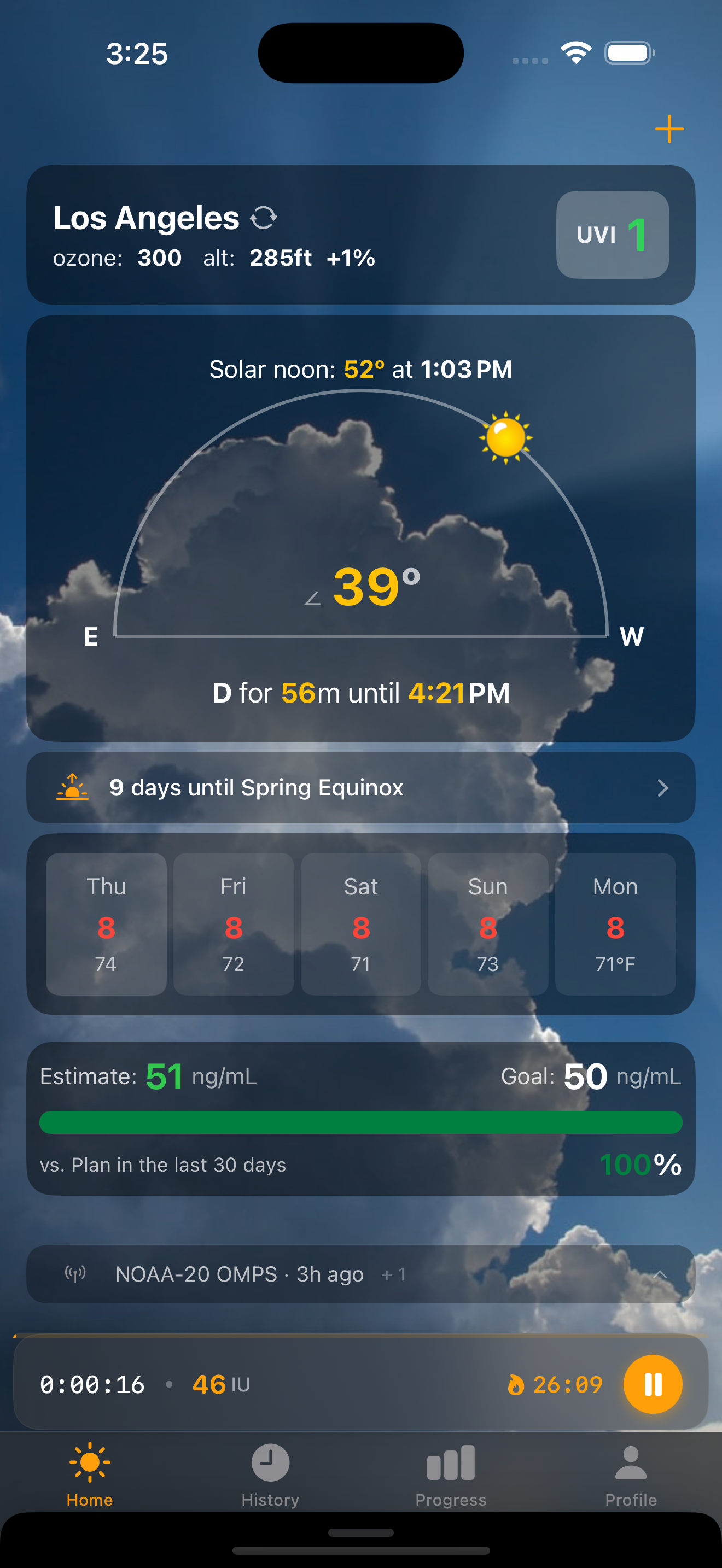Viewport: 722px width, 1568px height.
Task: Collapse the NOAA-20 OMPS data source row
Action: [x=660, y=1274]
